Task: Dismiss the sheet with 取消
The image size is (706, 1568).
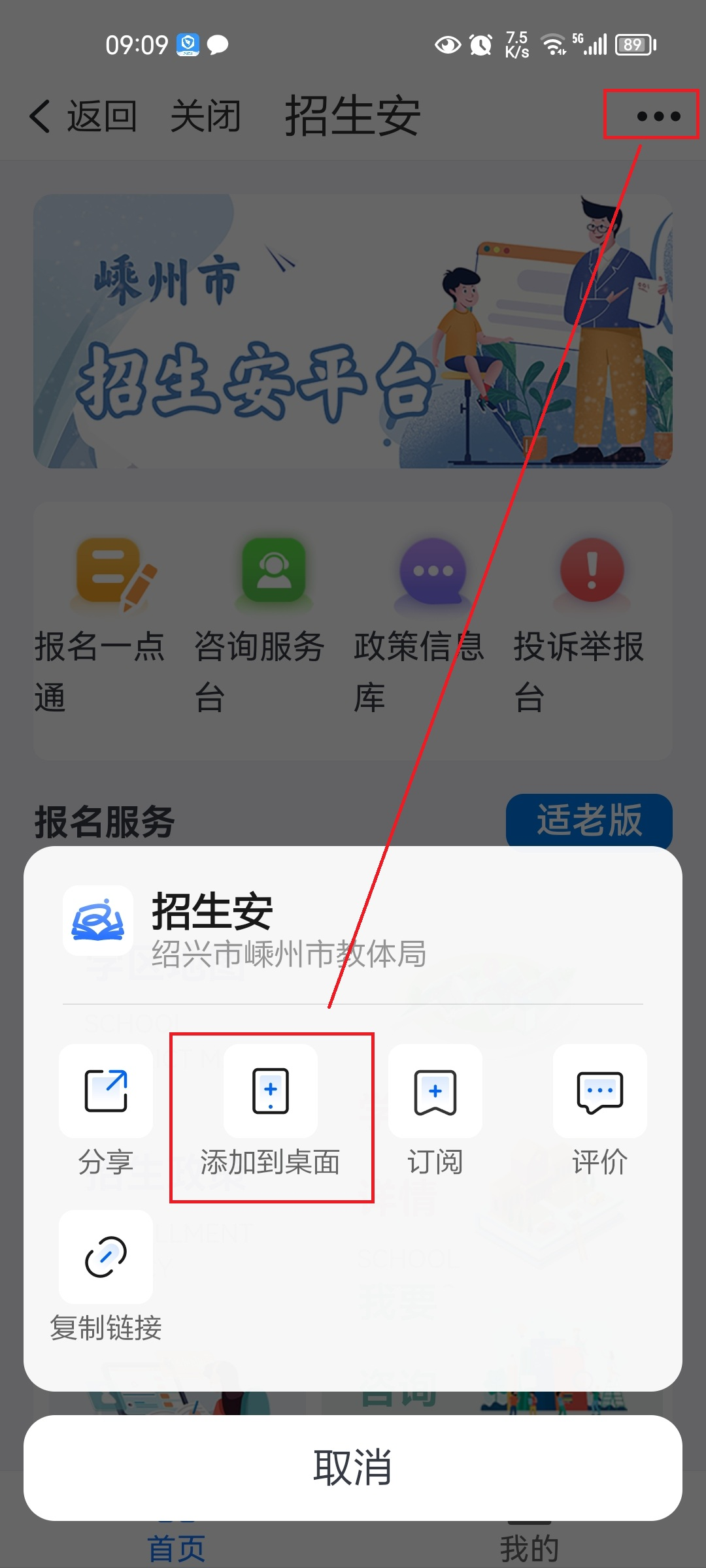Action: tap(353, 1467)
